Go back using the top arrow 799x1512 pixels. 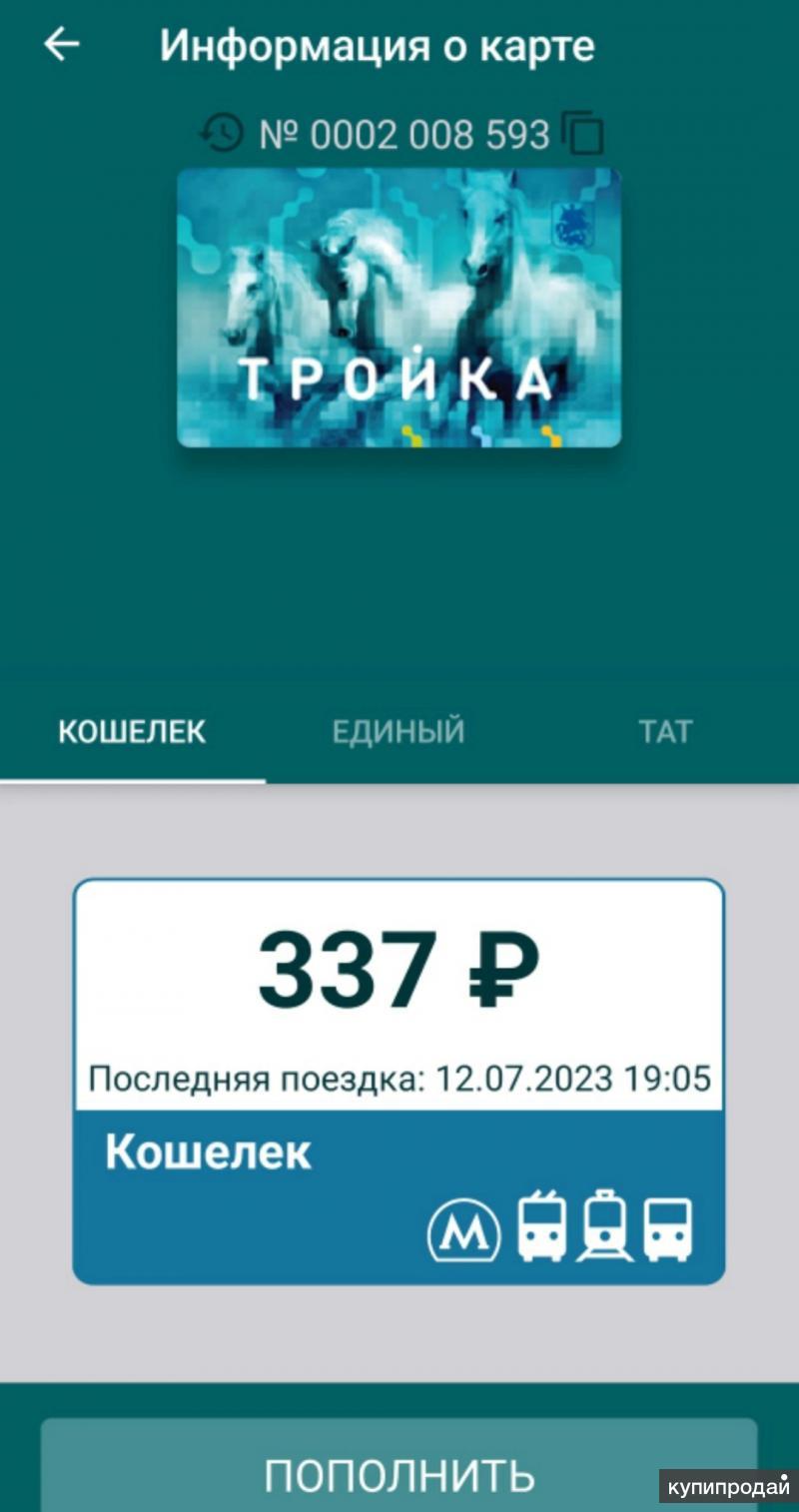point(62,45)
